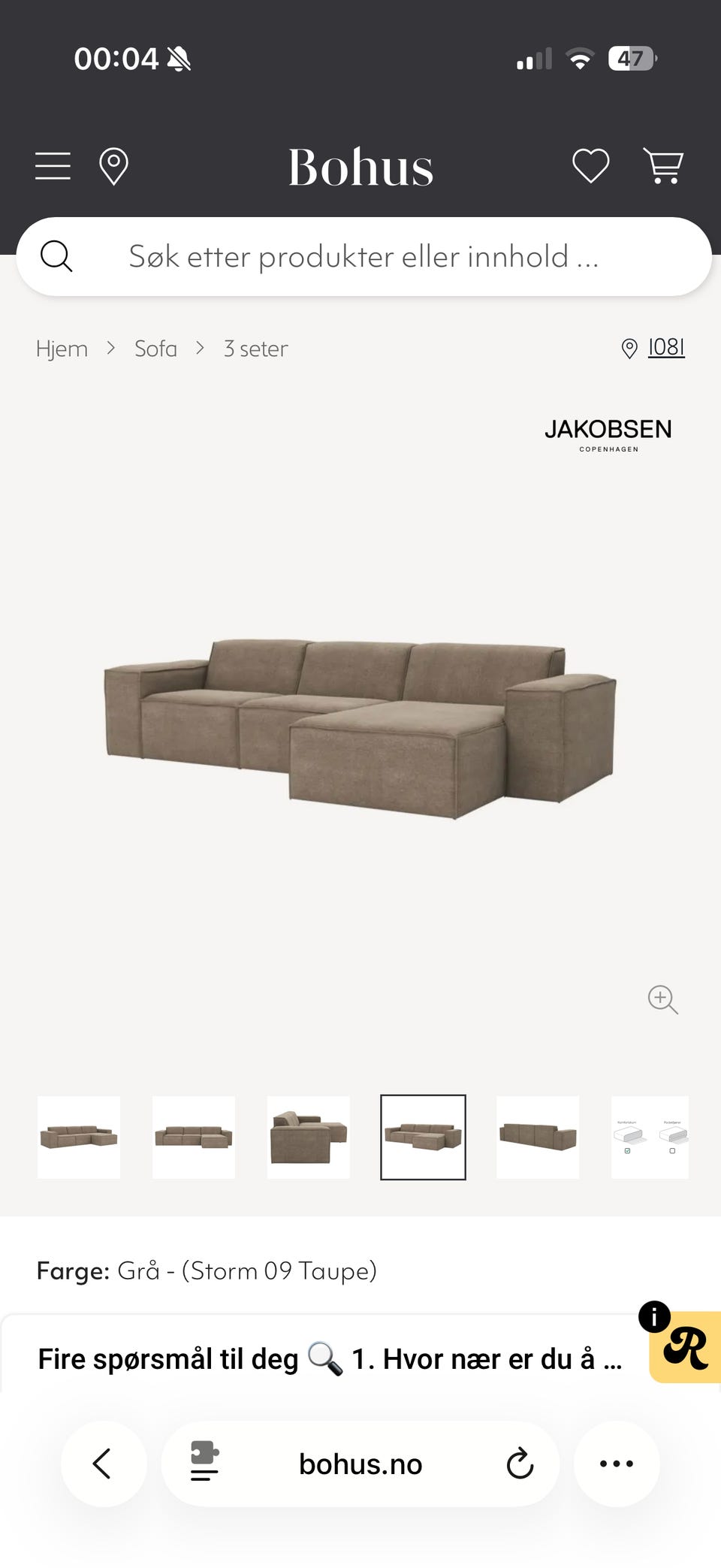Go to the Hjem breadcrumb
The height and width of the screenshot is (1568, 721).
[62, 349]
